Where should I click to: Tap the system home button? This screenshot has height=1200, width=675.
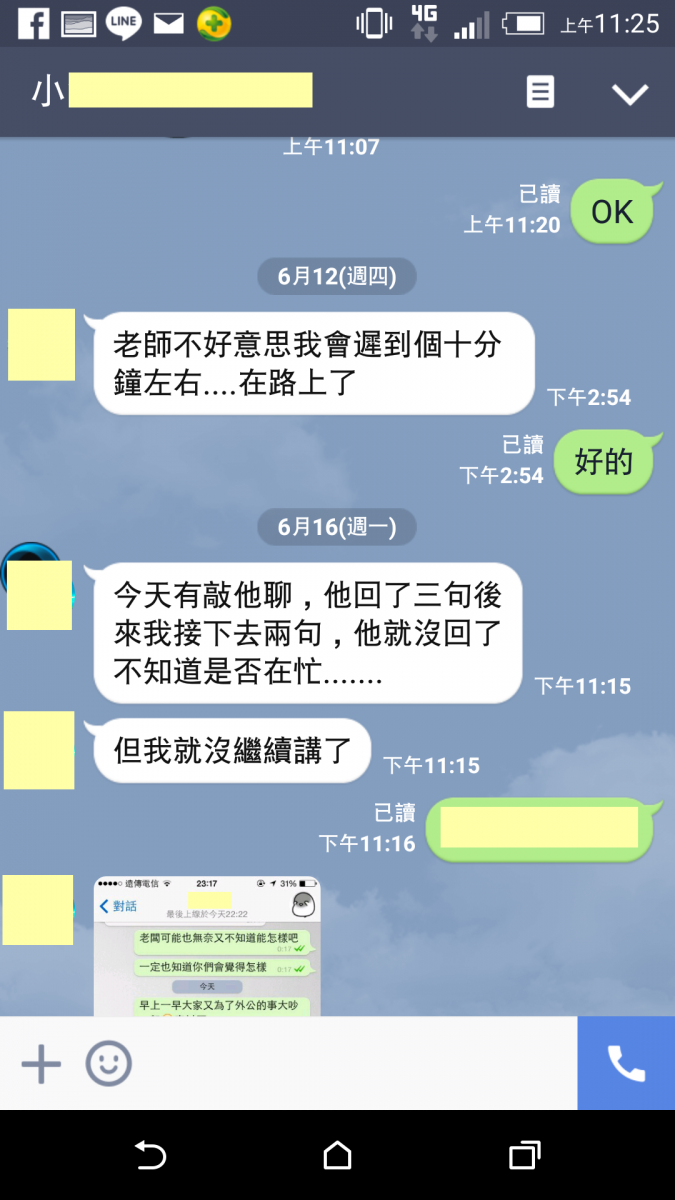338,1156
